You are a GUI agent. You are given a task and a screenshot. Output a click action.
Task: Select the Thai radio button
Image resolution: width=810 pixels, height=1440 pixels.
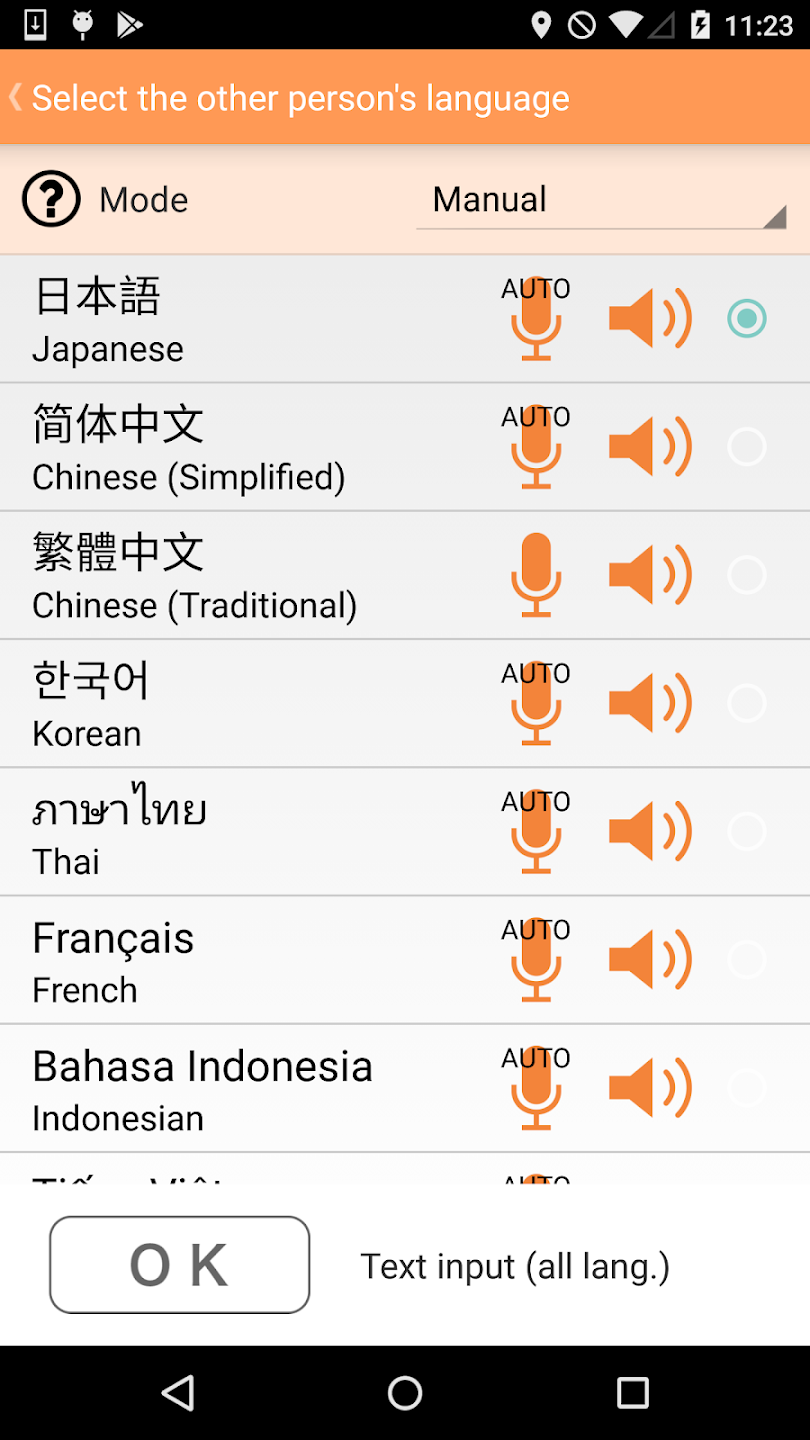pyautogui.click(x=747, y=831)
